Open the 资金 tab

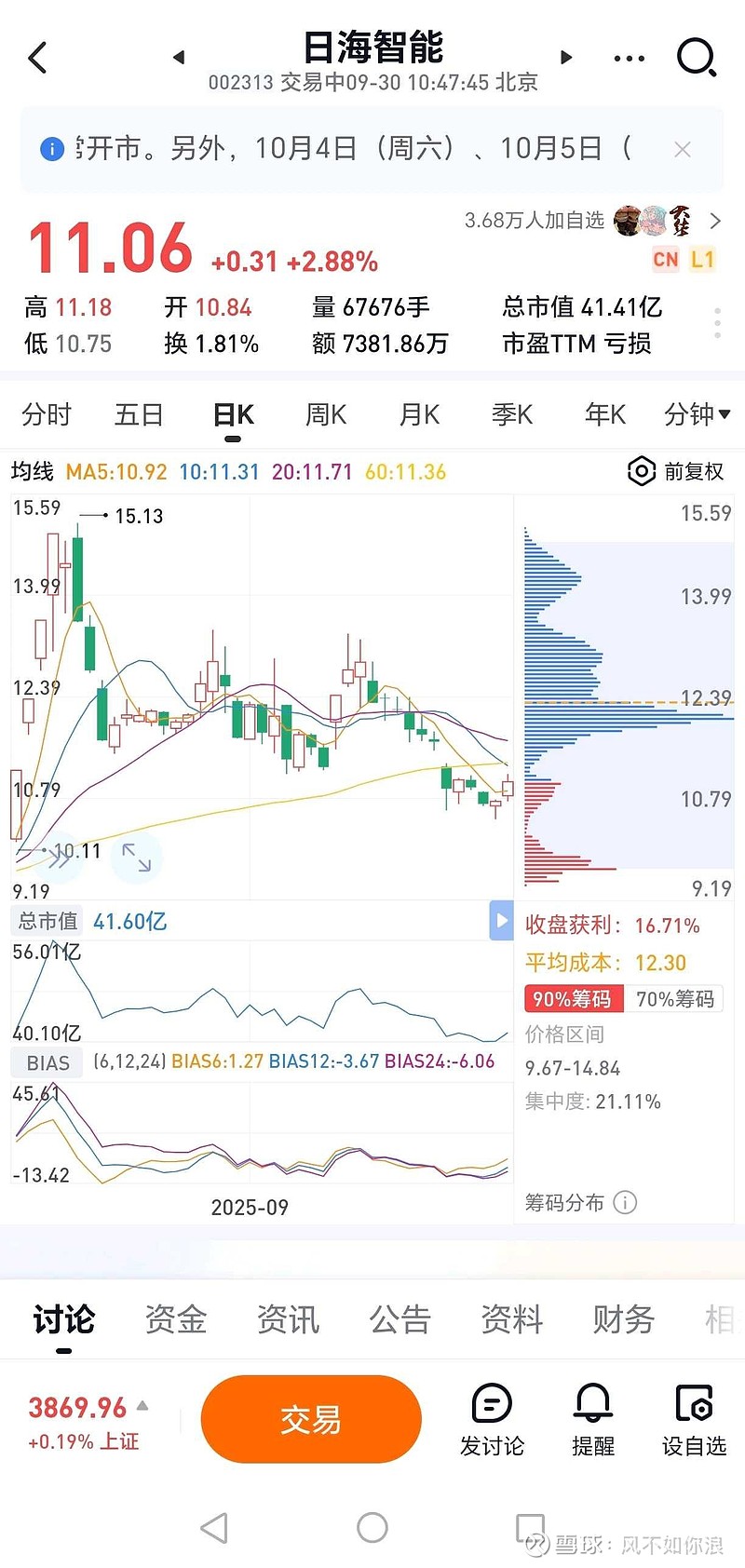click(176, 1319)
